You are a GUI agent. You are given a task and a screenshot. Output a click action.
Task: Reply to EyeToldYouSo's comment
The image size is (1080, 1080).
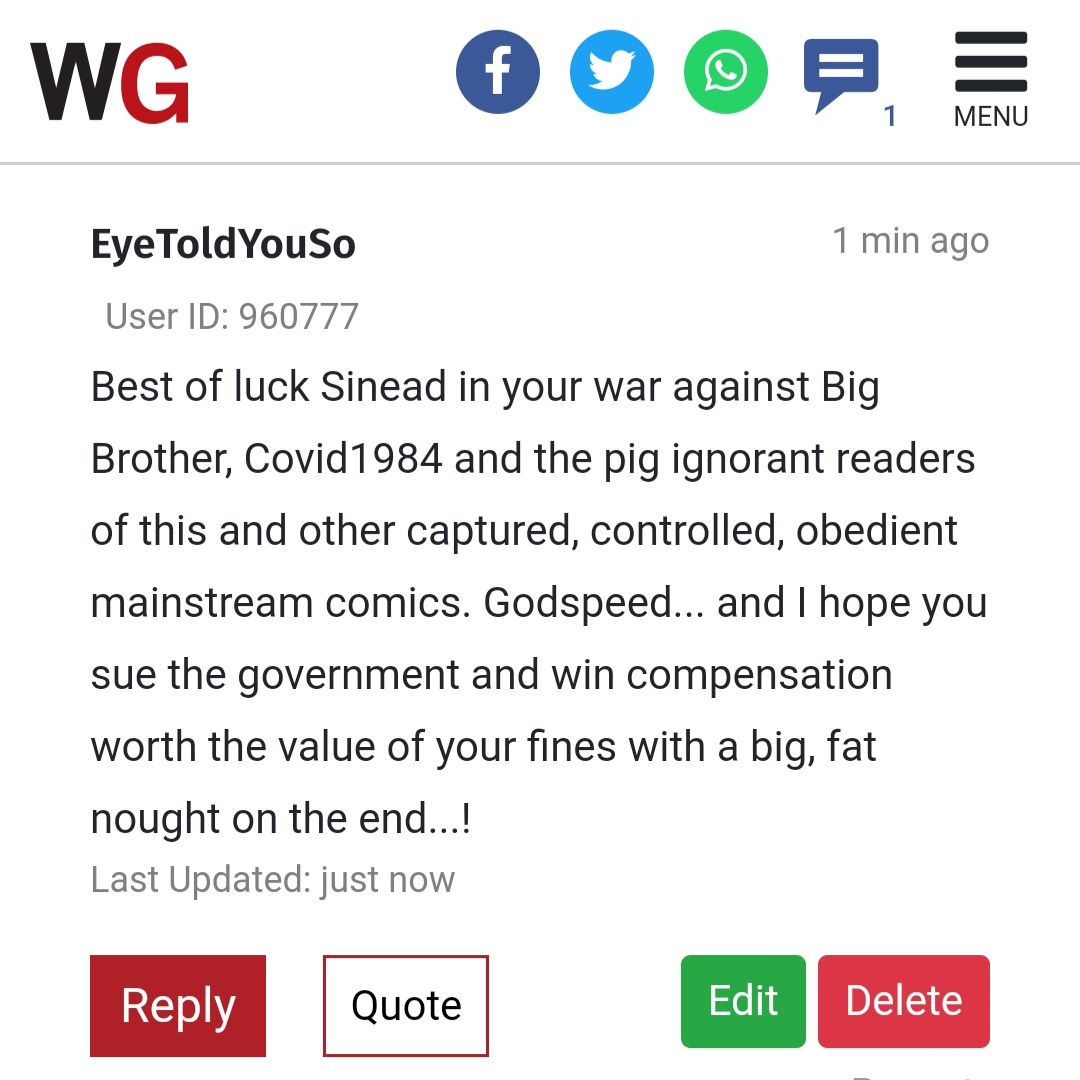(x=178, y=1005)
